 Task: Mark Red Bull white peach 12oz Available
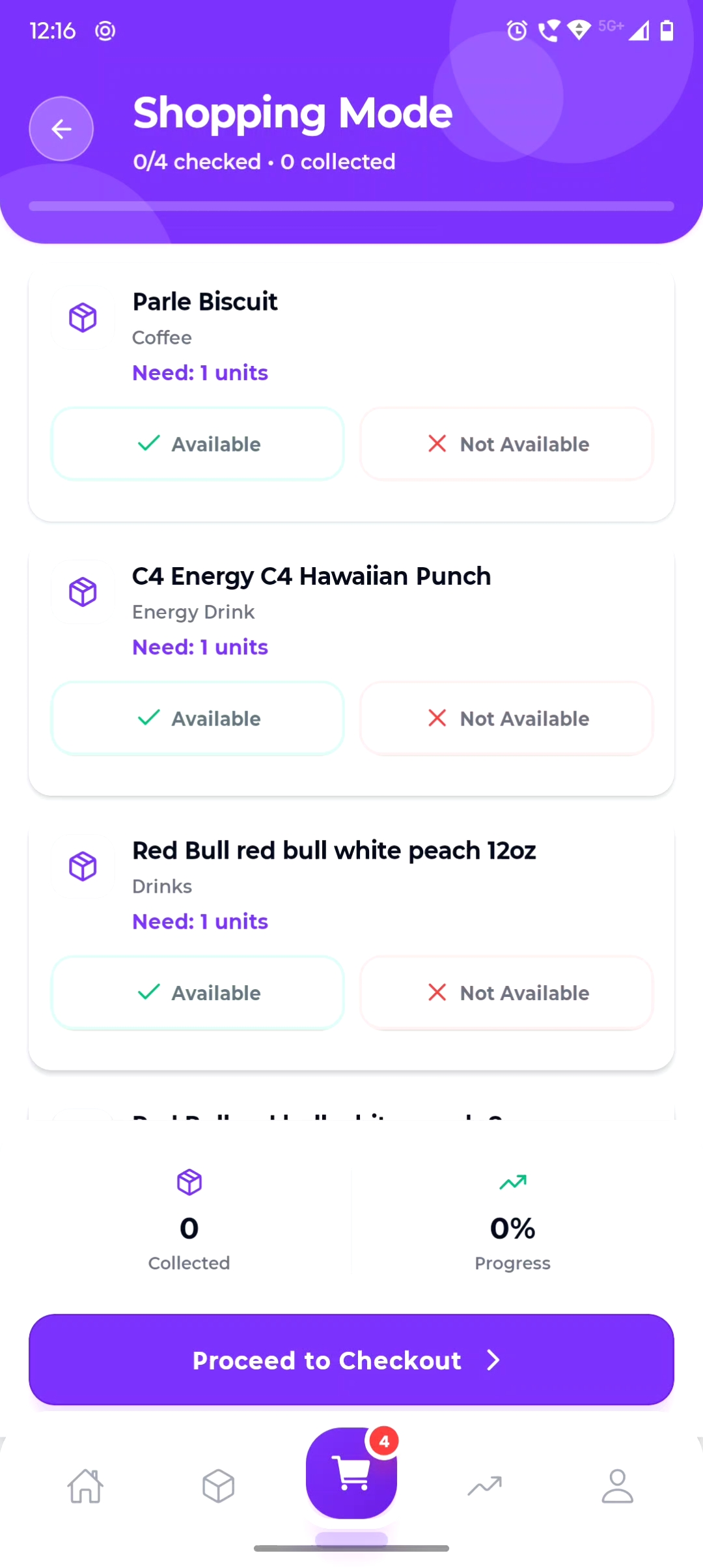tap(198, 992)
